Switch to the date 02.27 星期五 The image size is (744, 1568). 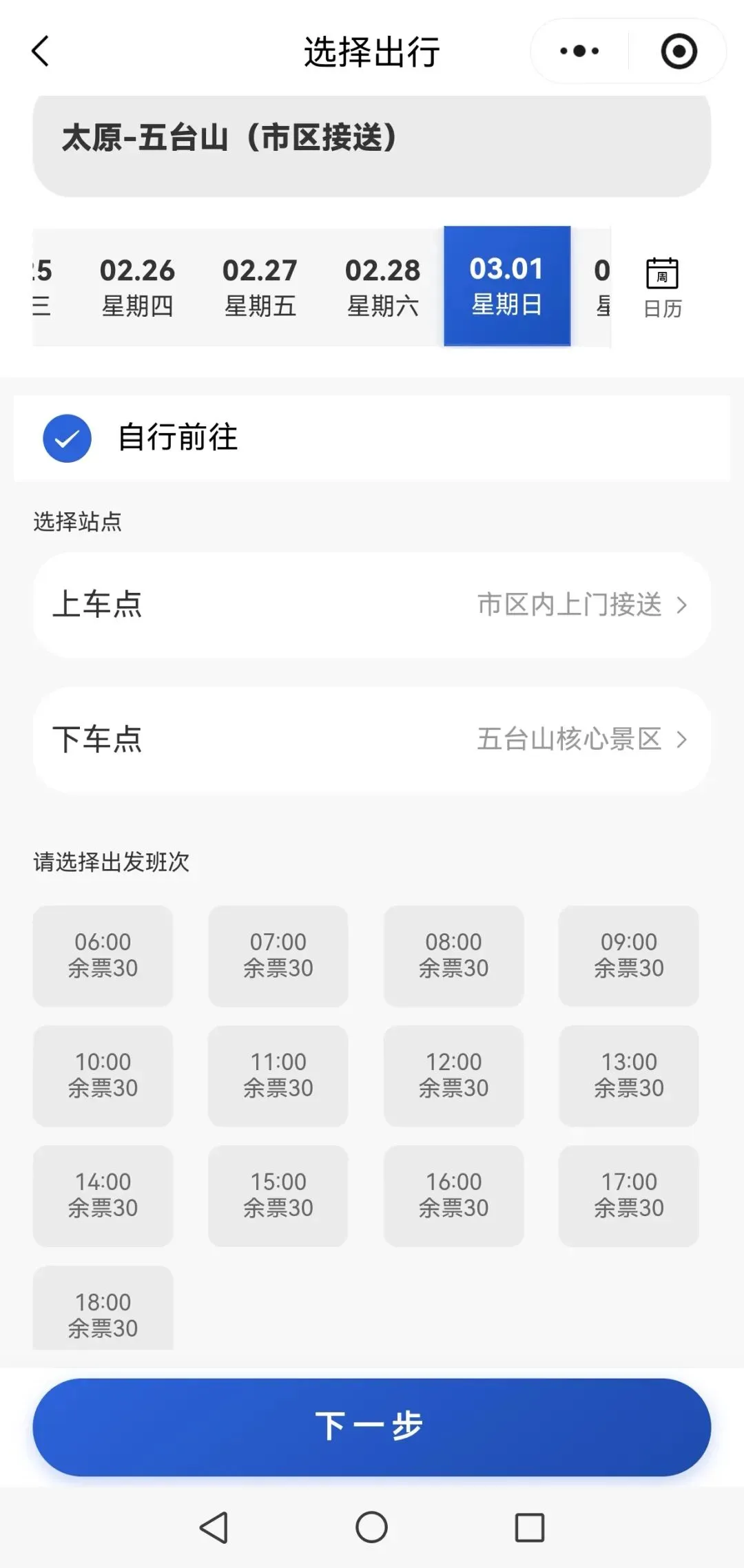(x=260, y=286)
